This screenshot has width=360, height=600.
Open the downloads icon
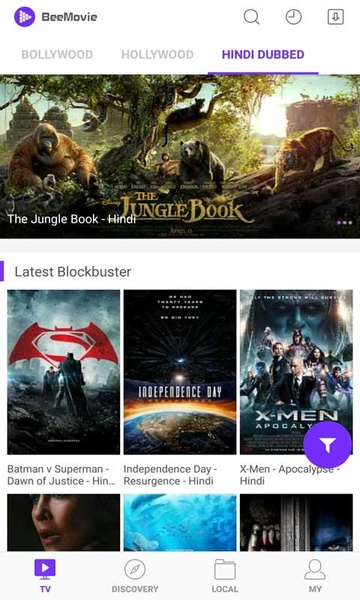tap(336, 17)
